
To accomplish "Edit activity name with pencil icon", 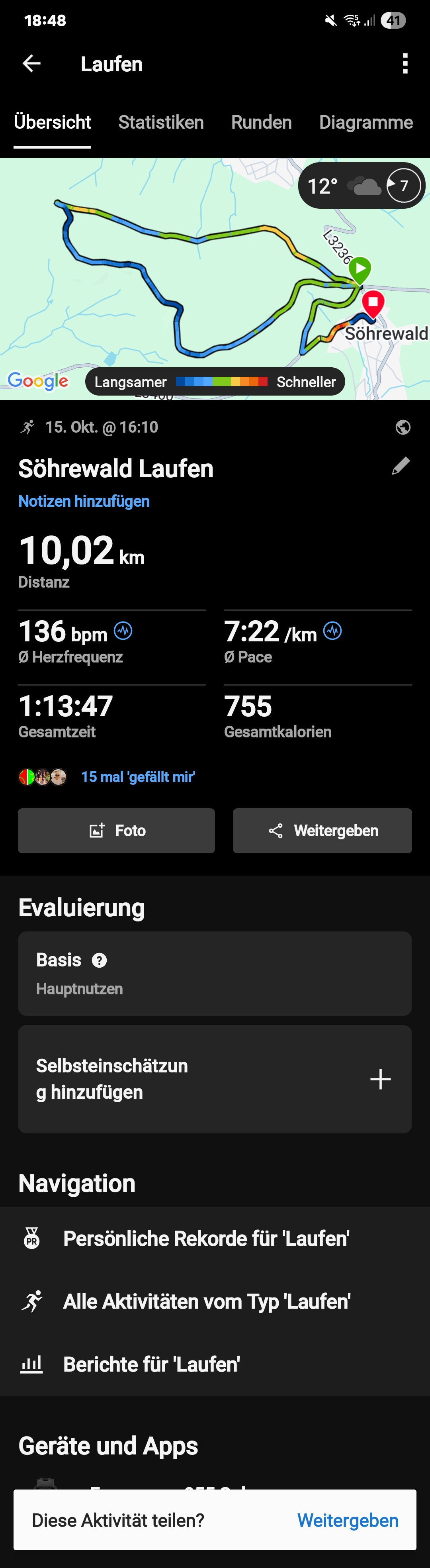I will pos(400,466).
